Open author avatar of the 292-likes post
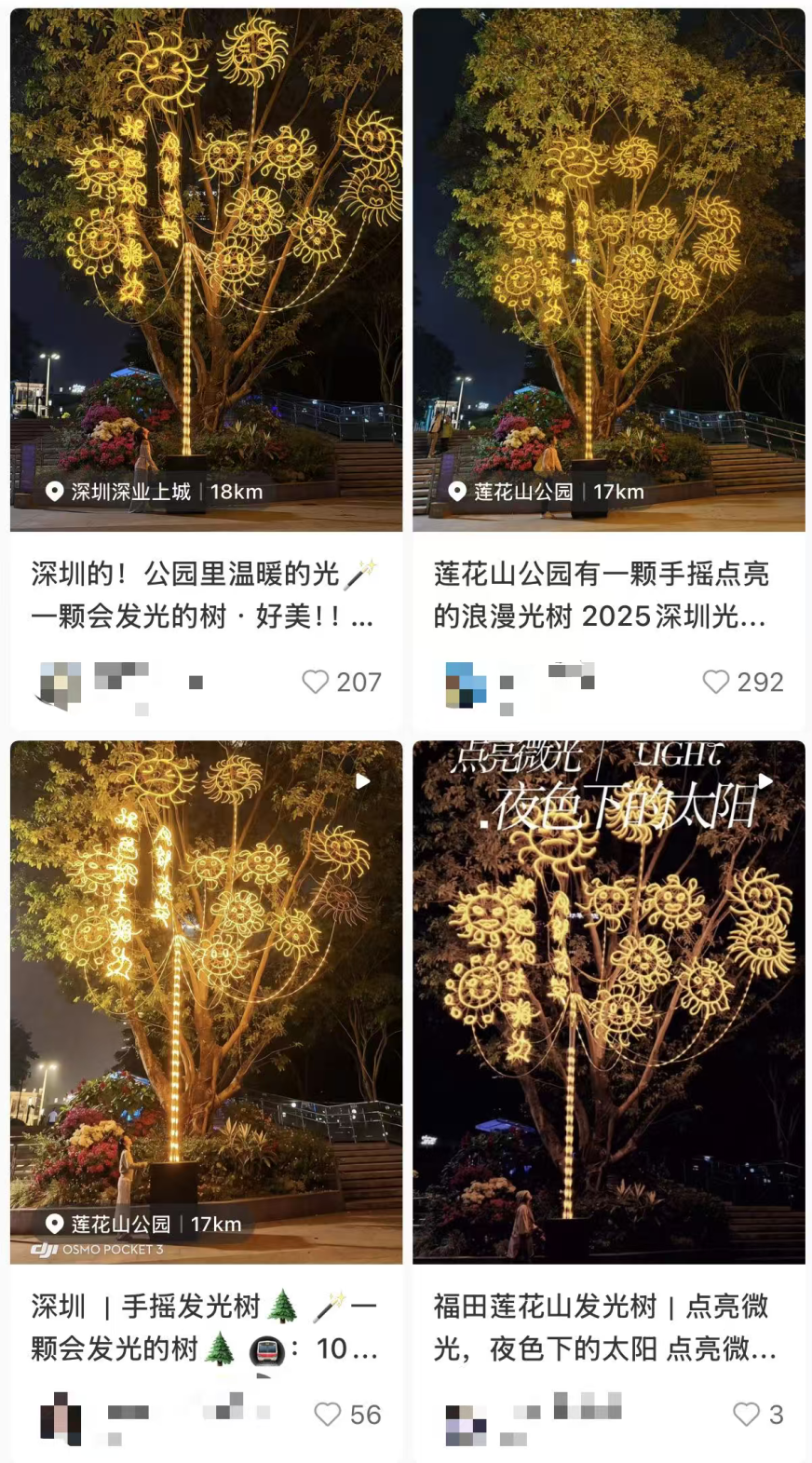Image resolution: width=812 pixels, height=1463 pixels. 466,684
